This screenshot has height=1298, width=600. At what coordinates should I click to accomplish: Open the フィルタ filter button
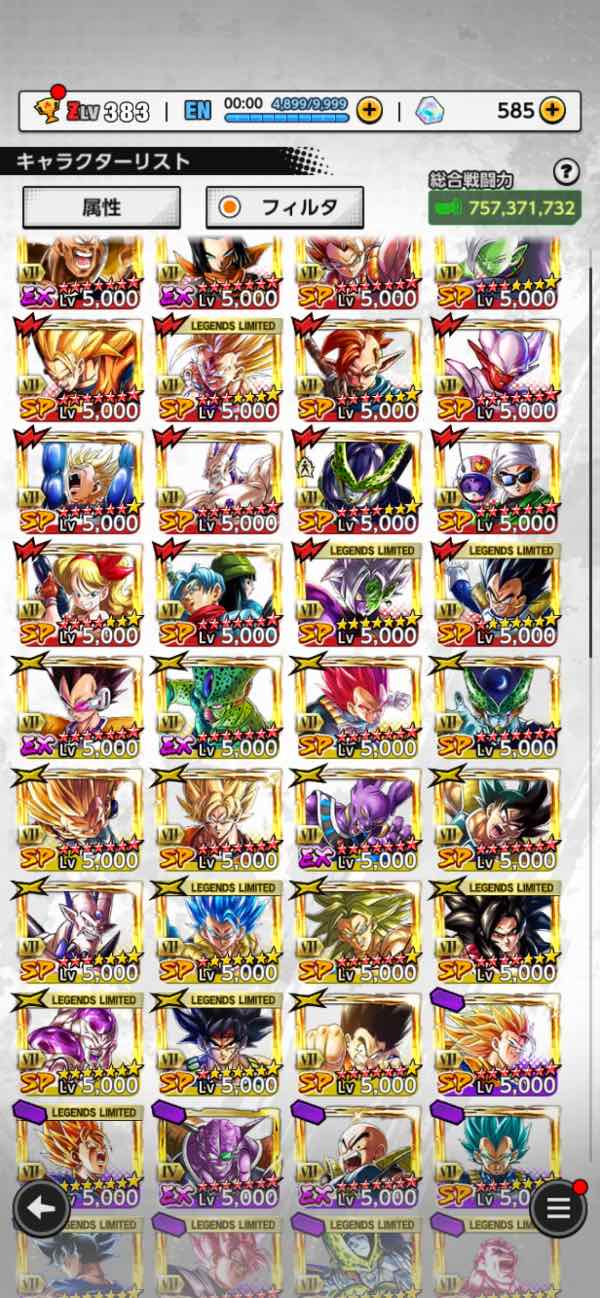284,207
